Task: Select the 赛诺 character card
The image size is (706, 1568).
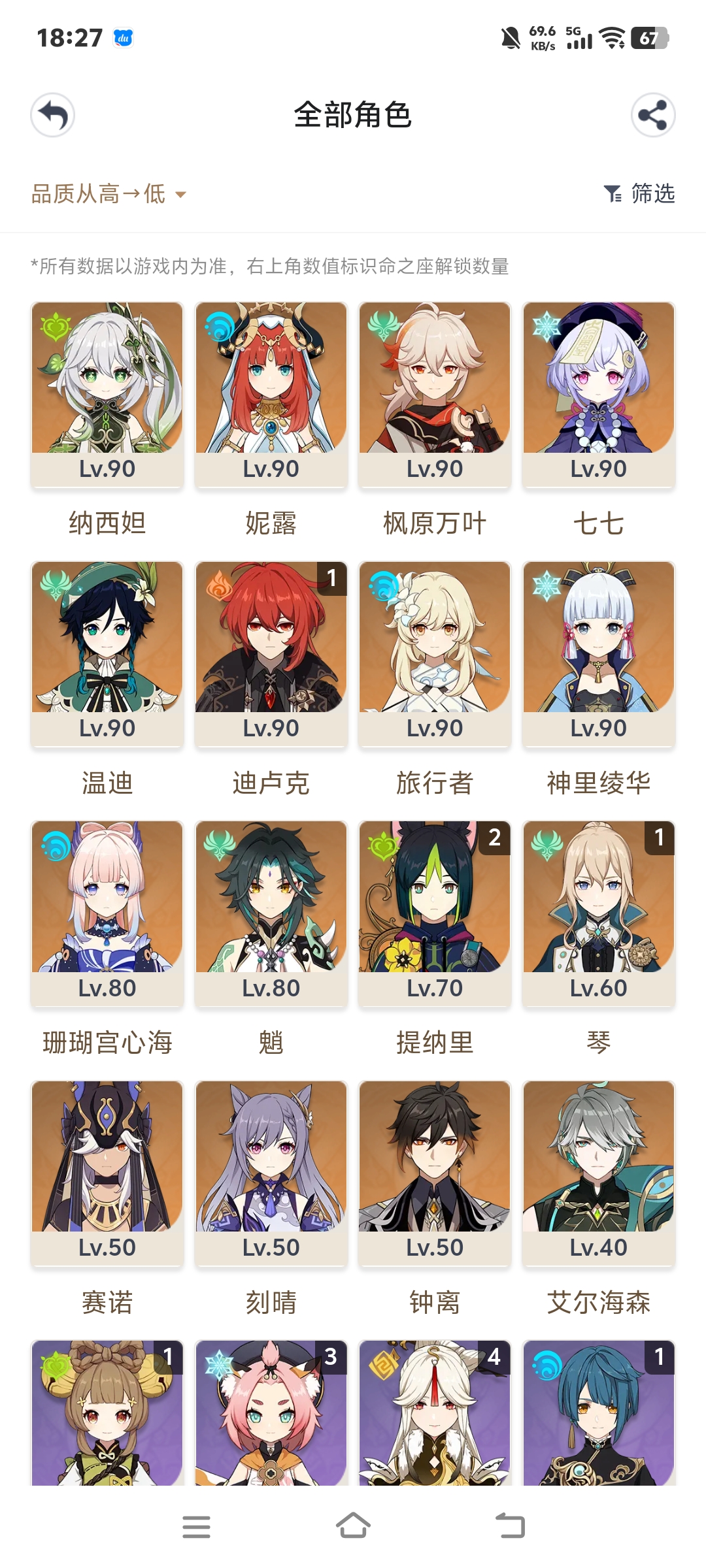Action: tap(107, 1172)
